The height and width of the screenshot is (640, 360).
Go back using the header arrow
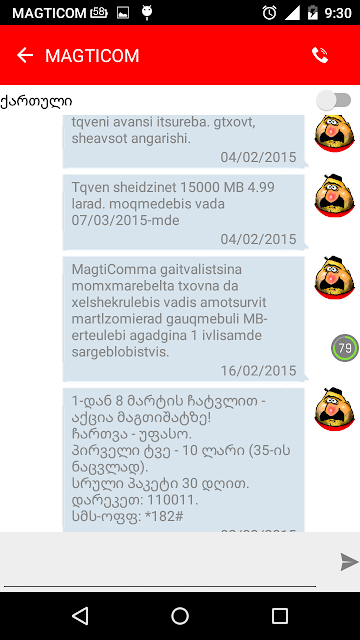[25, 55]
